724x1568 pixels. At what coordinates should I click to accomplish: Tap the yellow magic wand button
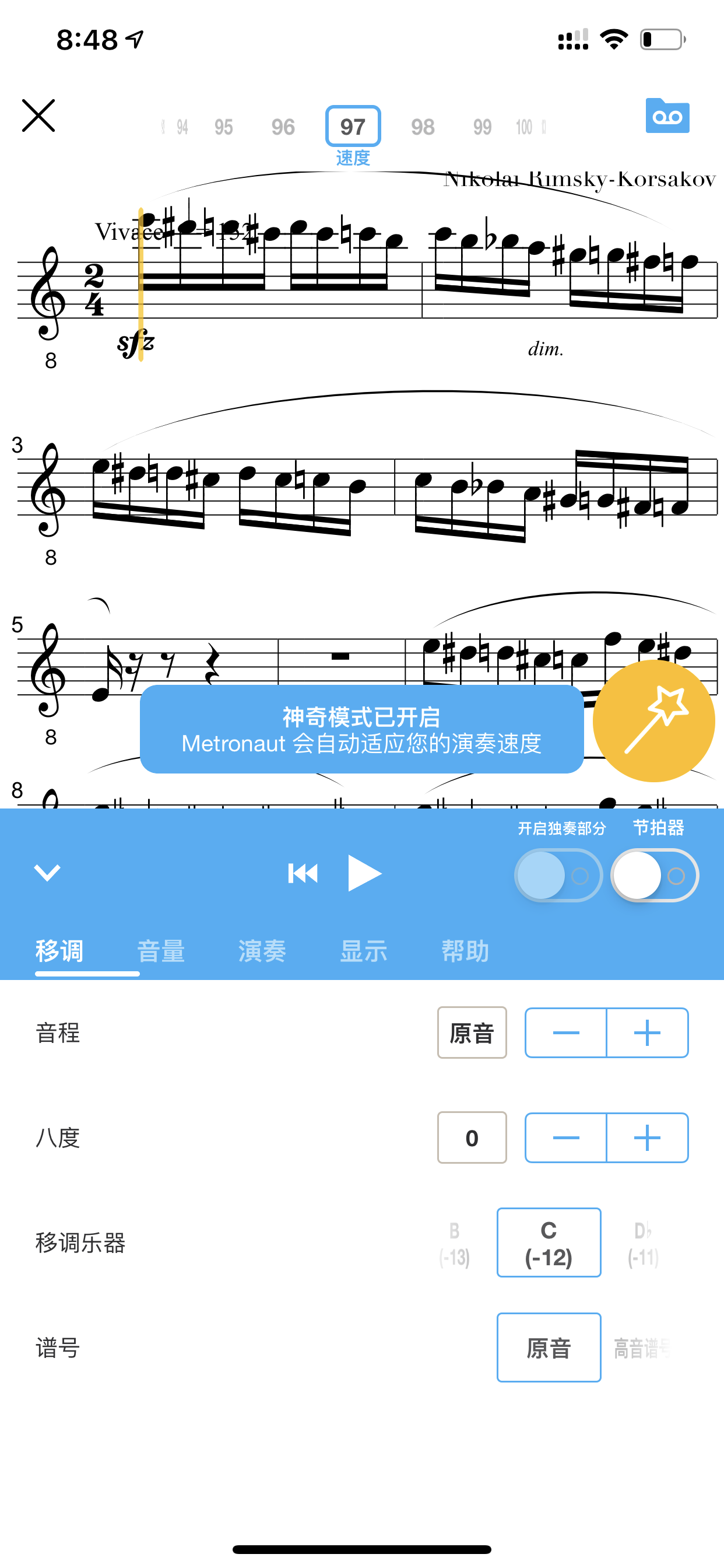click(653, 720)
